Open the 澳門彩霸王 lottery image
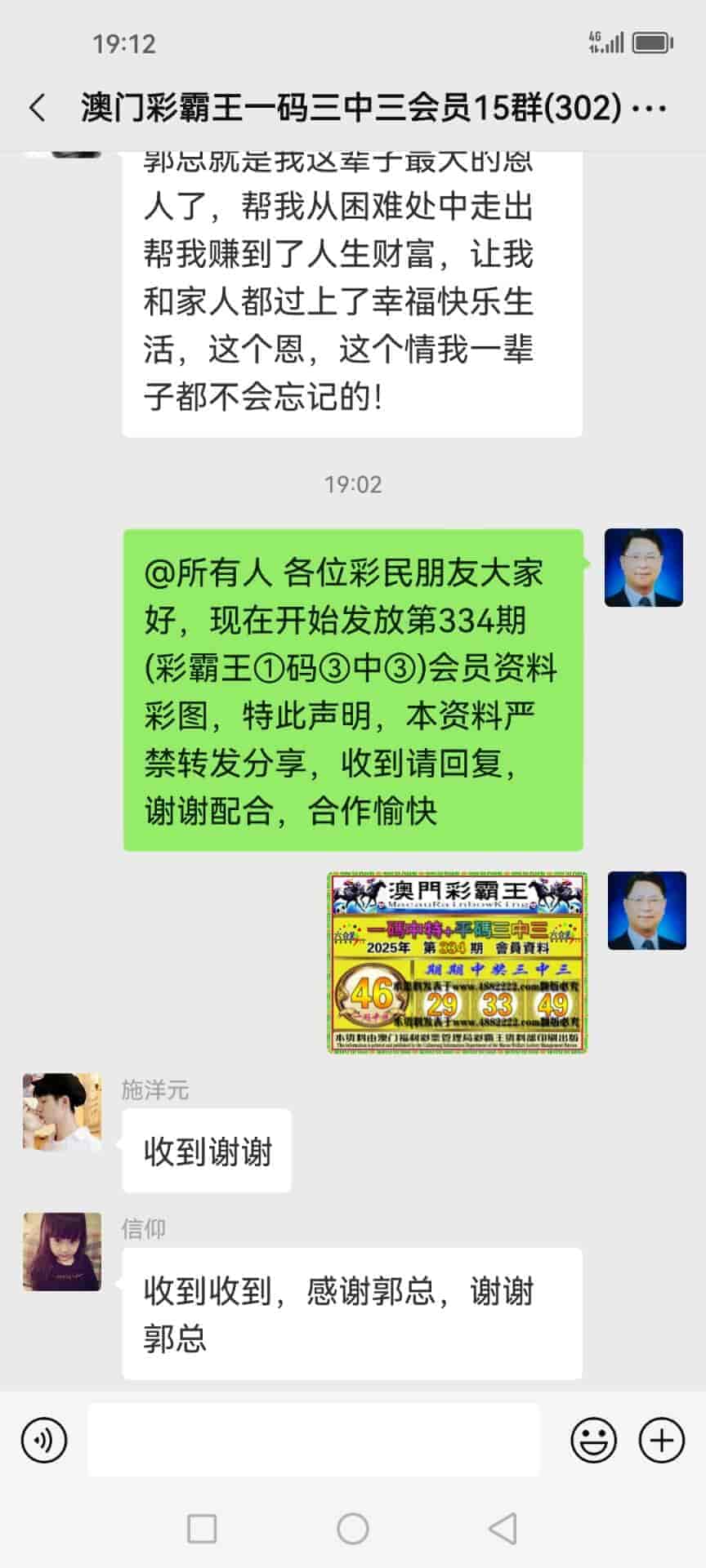This screenshot has width=706, height=1568. point(458,962)
